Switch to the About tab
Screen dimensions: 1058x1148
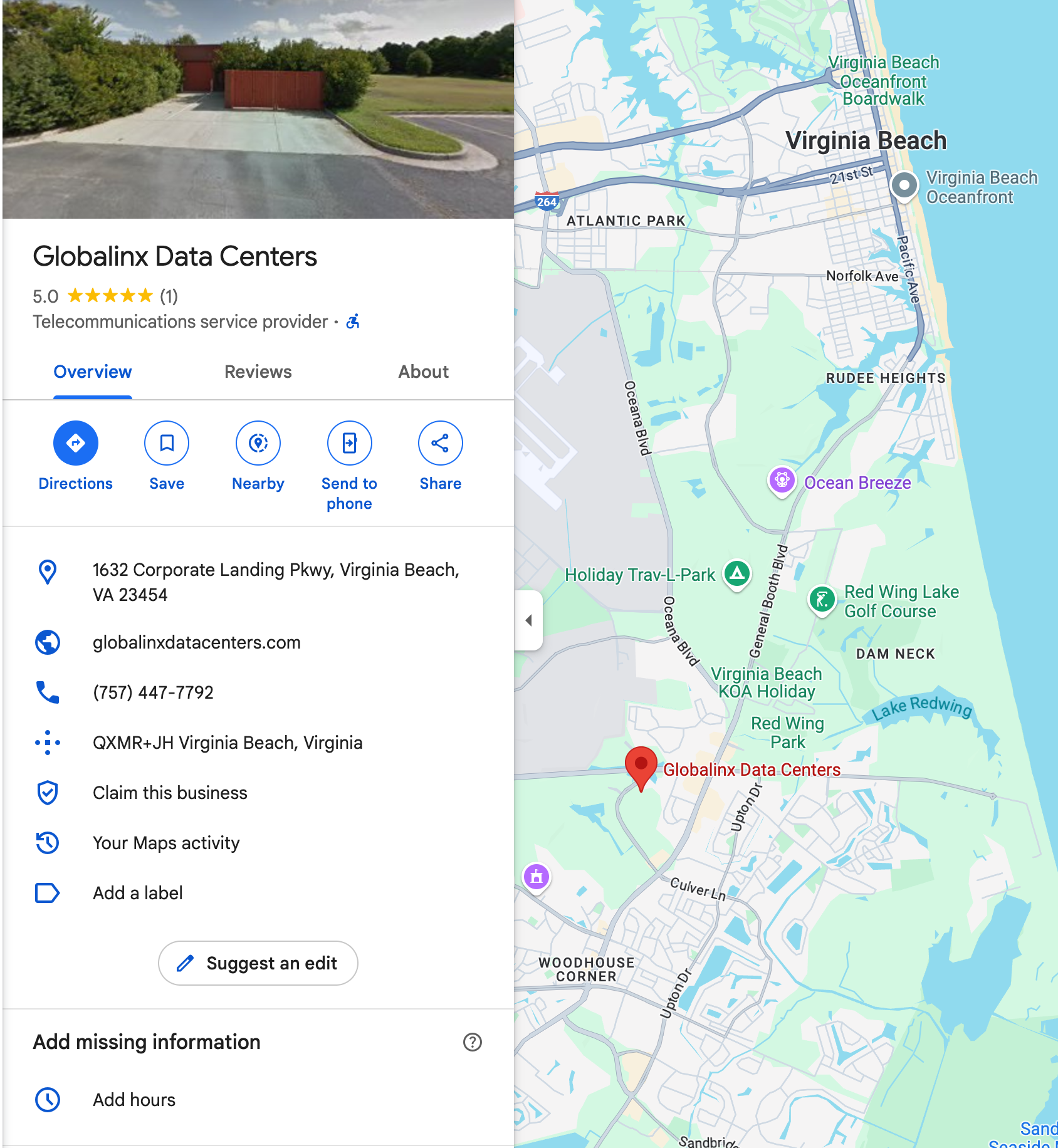click(423, 372)
